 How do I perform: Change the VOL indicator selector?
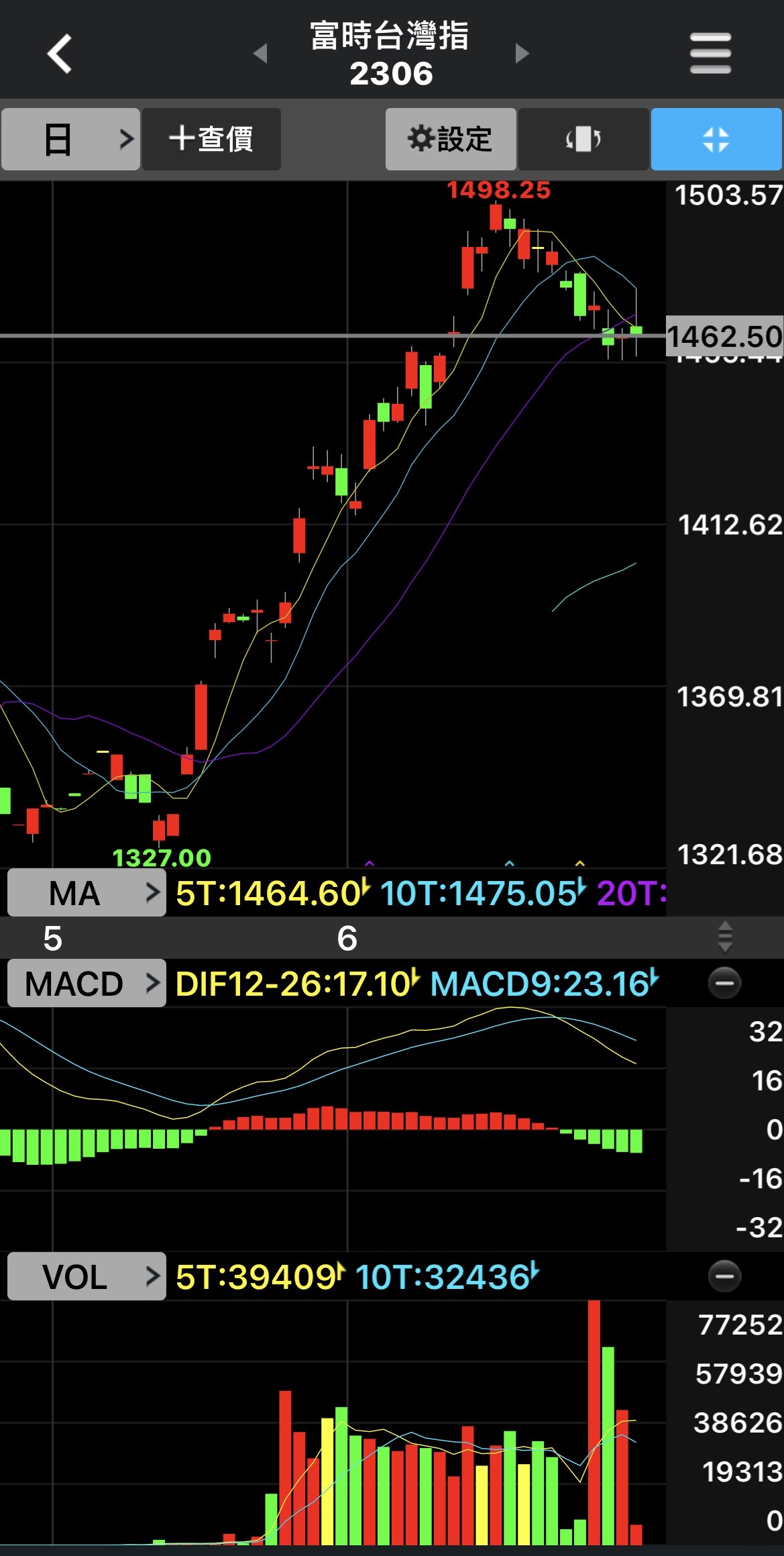pos(87,1276)
